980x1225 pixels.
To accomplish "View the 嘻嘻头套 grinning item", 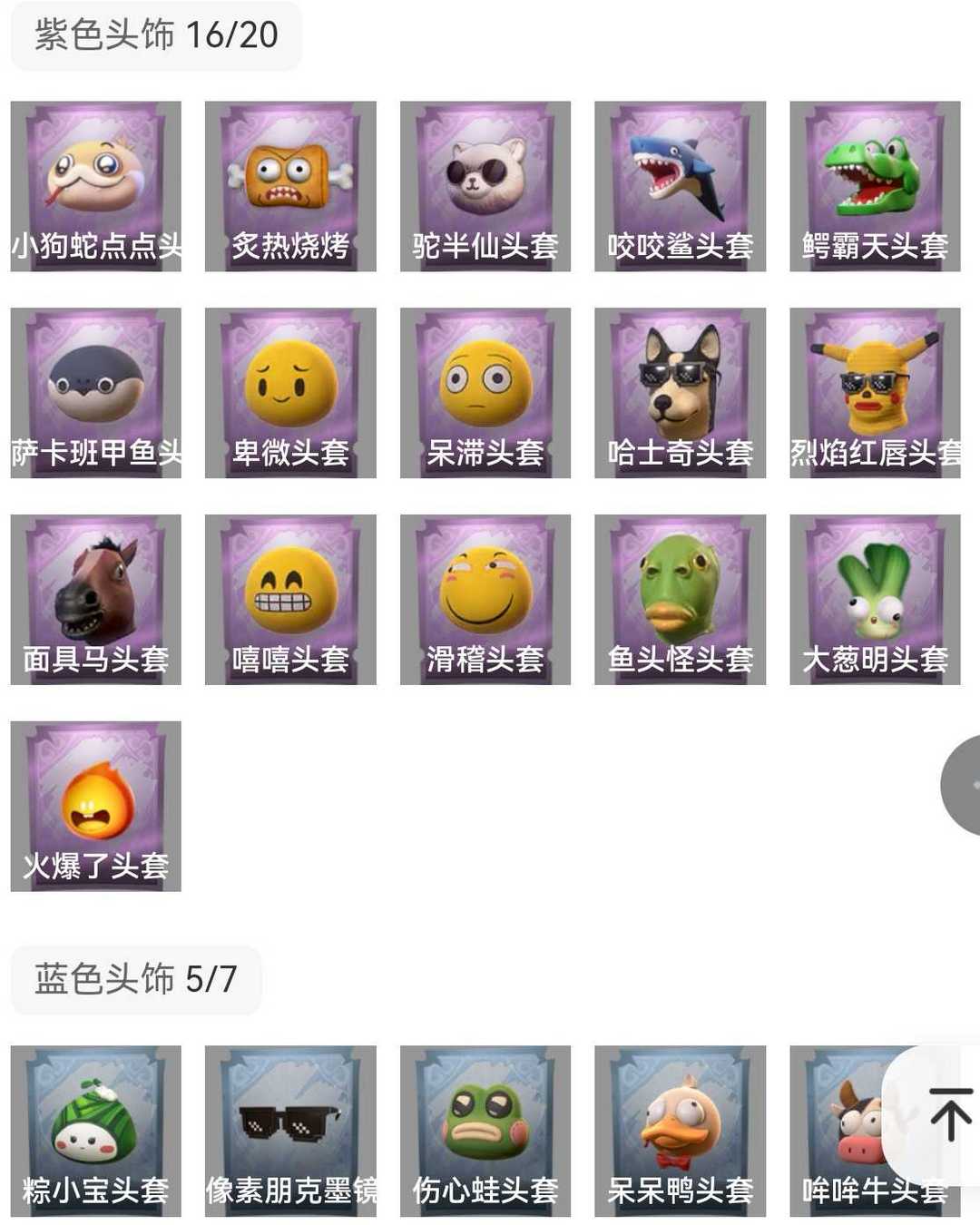I will 290,600.
